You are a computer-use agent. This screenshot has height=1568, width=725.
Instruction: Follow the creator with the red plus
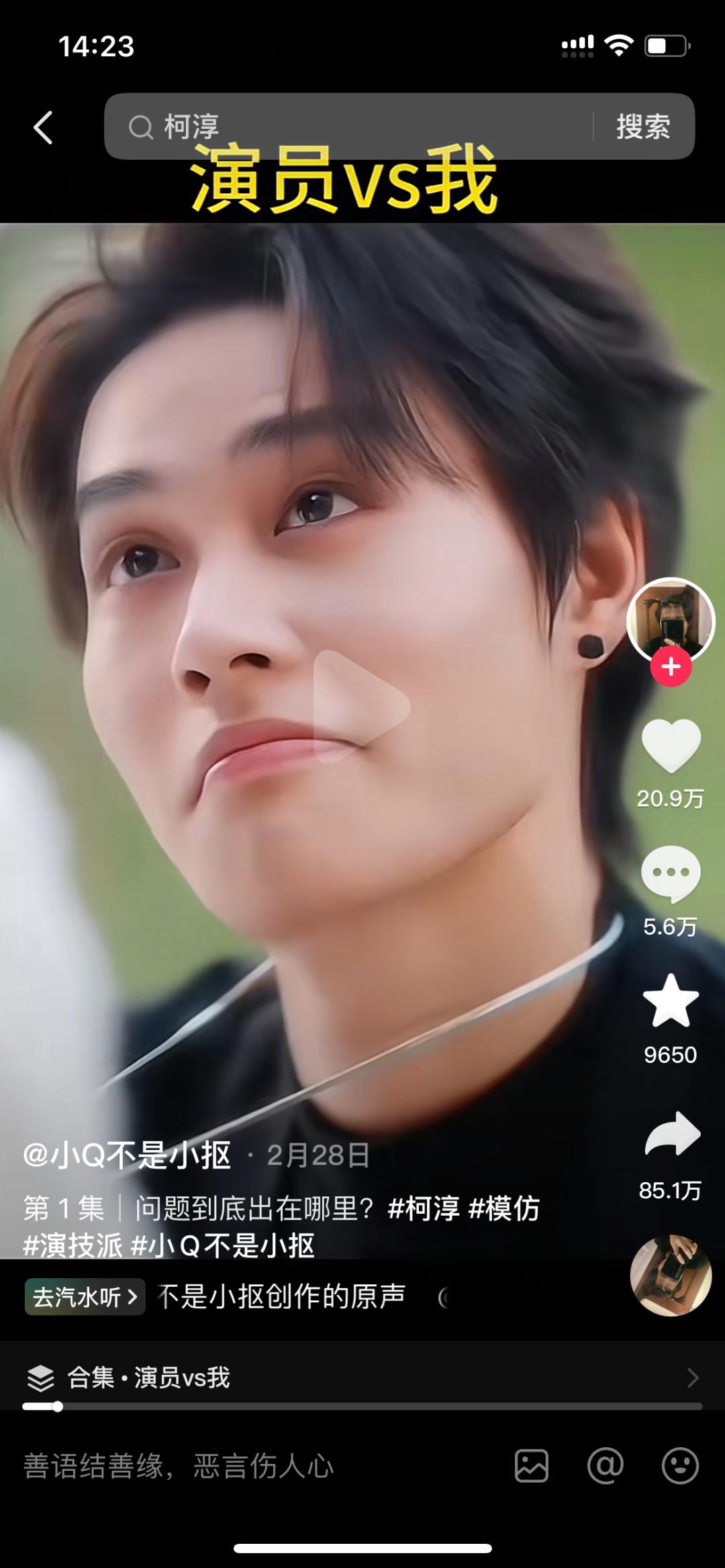671,667
